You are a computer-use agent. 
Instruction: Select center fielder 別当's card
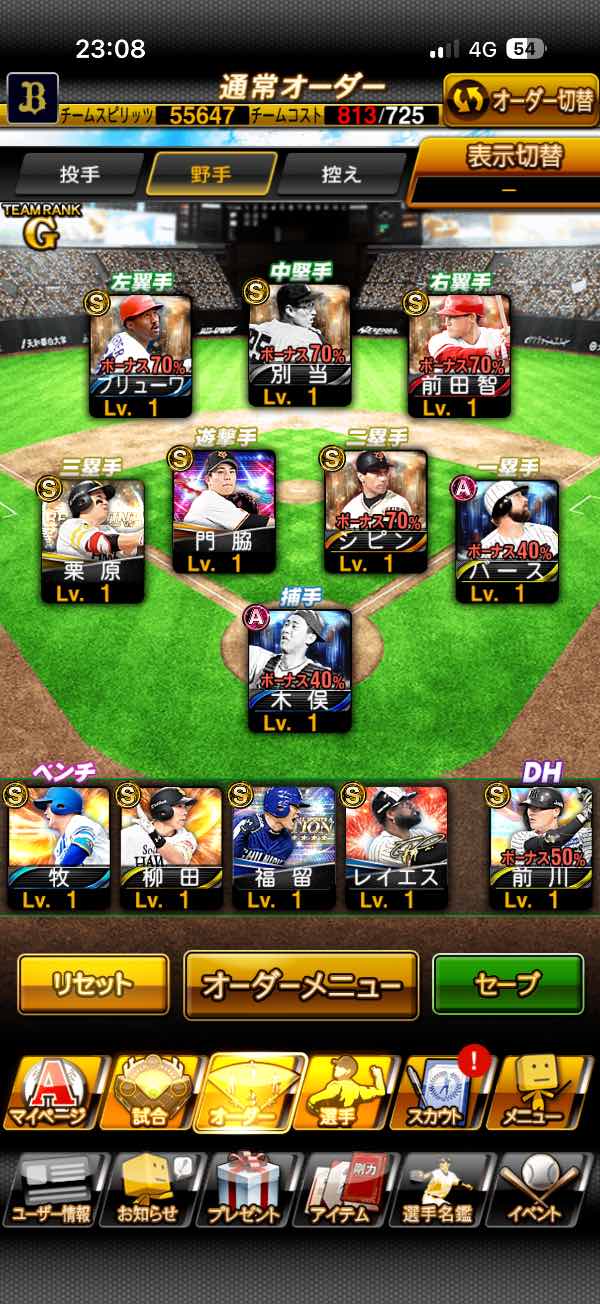299,345
